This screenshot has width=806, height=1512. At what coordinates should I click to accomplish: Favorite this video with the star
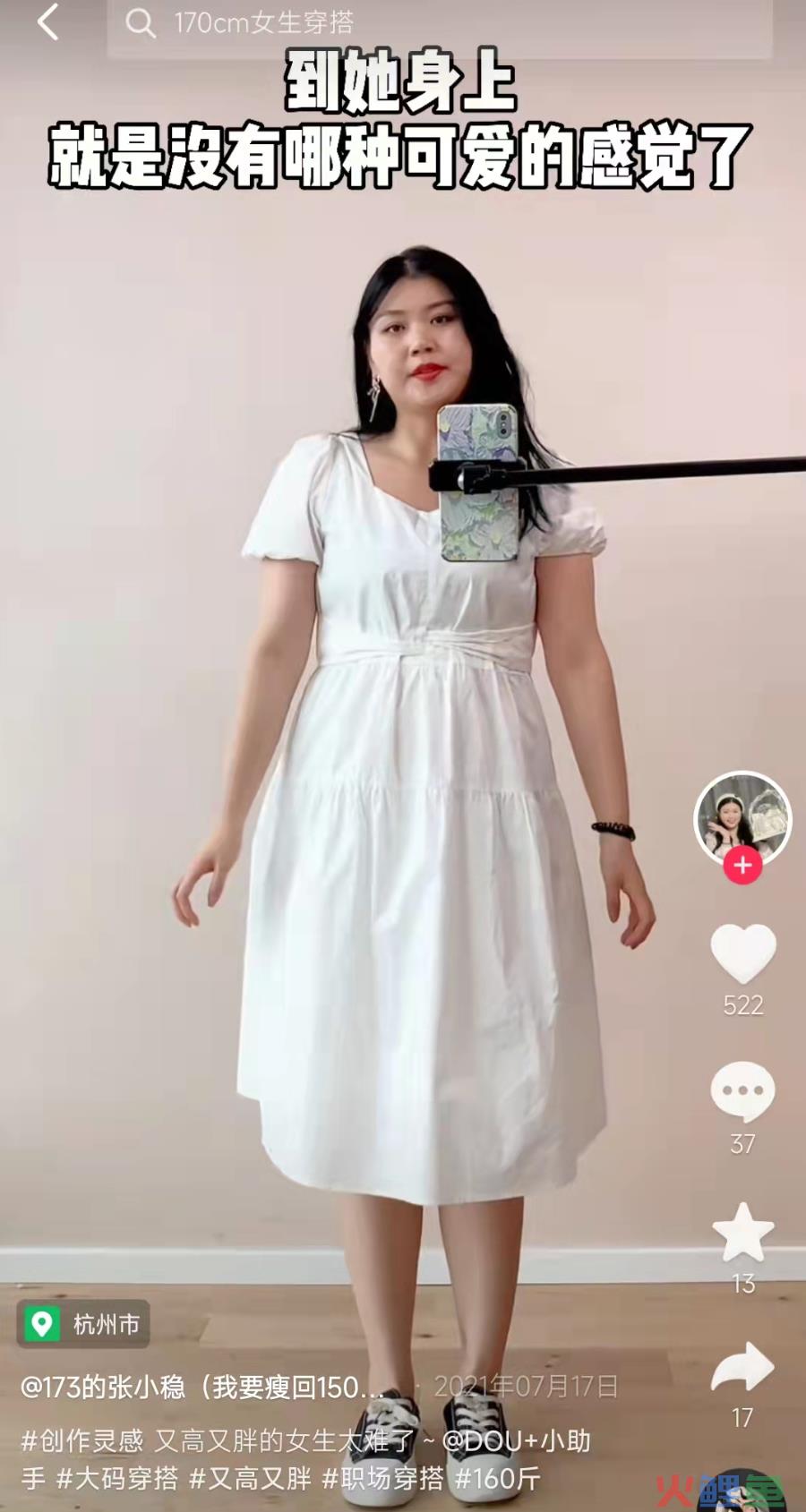tap(742, 1232)
